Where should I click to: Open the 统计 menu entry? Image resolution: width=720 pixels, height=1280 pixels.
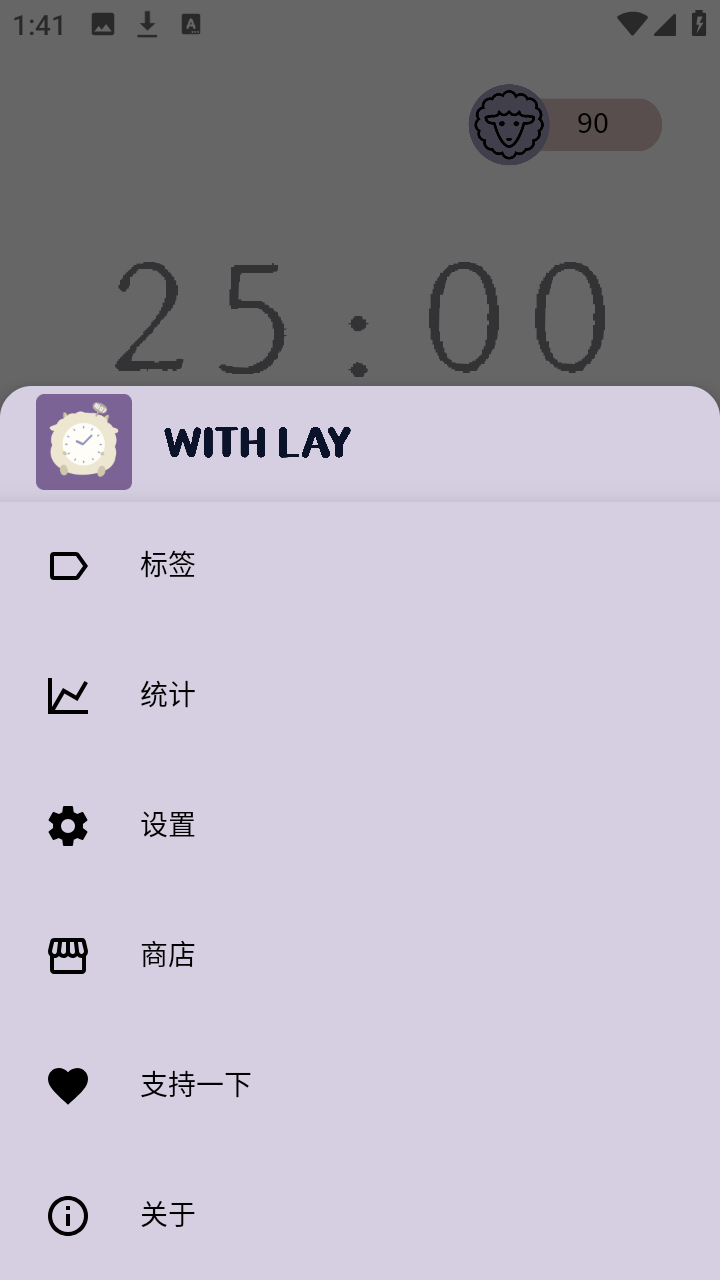pos(167,695)
